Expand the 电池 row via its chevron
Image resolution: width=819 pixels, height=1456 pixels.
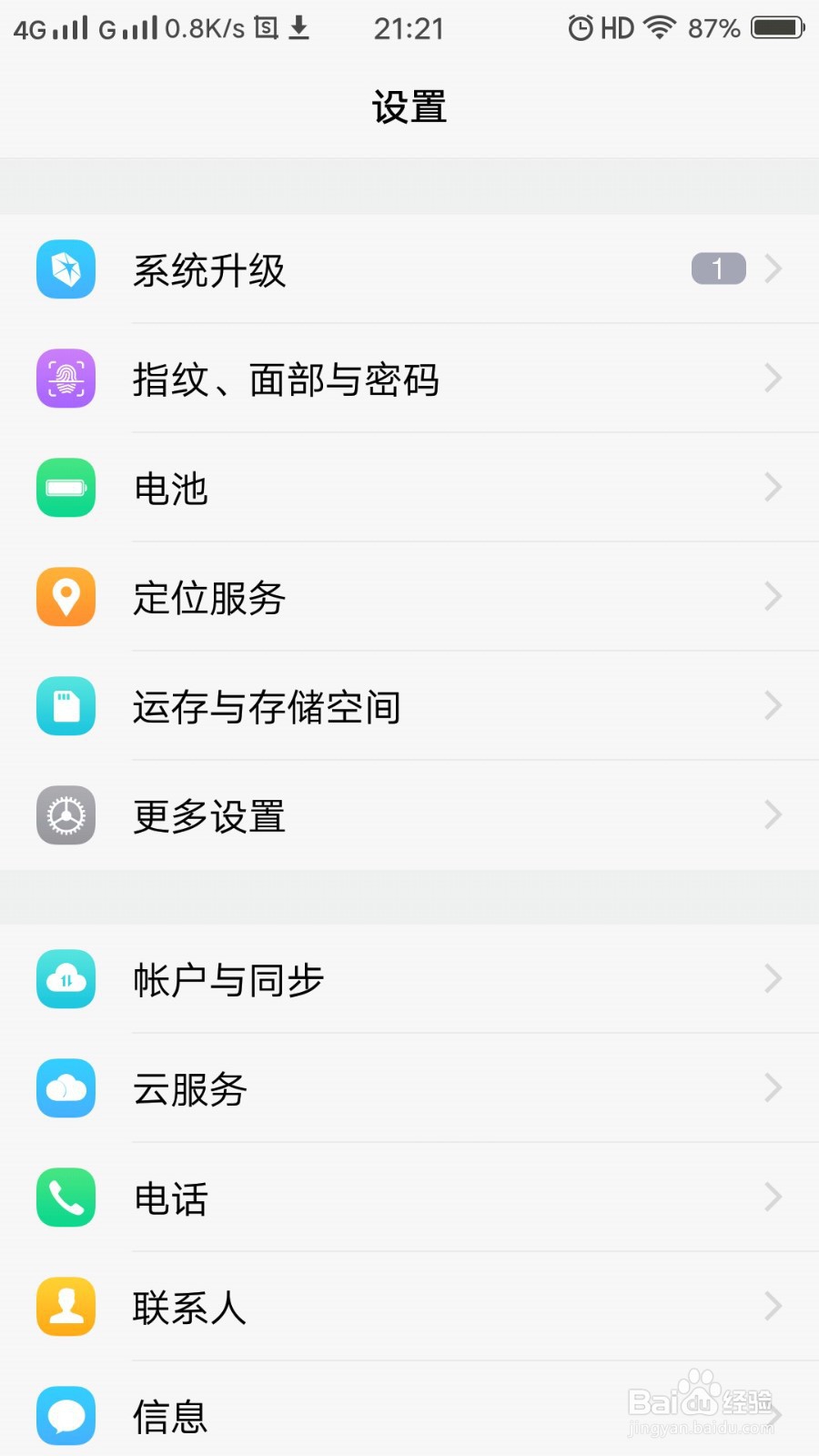[773, 488]
